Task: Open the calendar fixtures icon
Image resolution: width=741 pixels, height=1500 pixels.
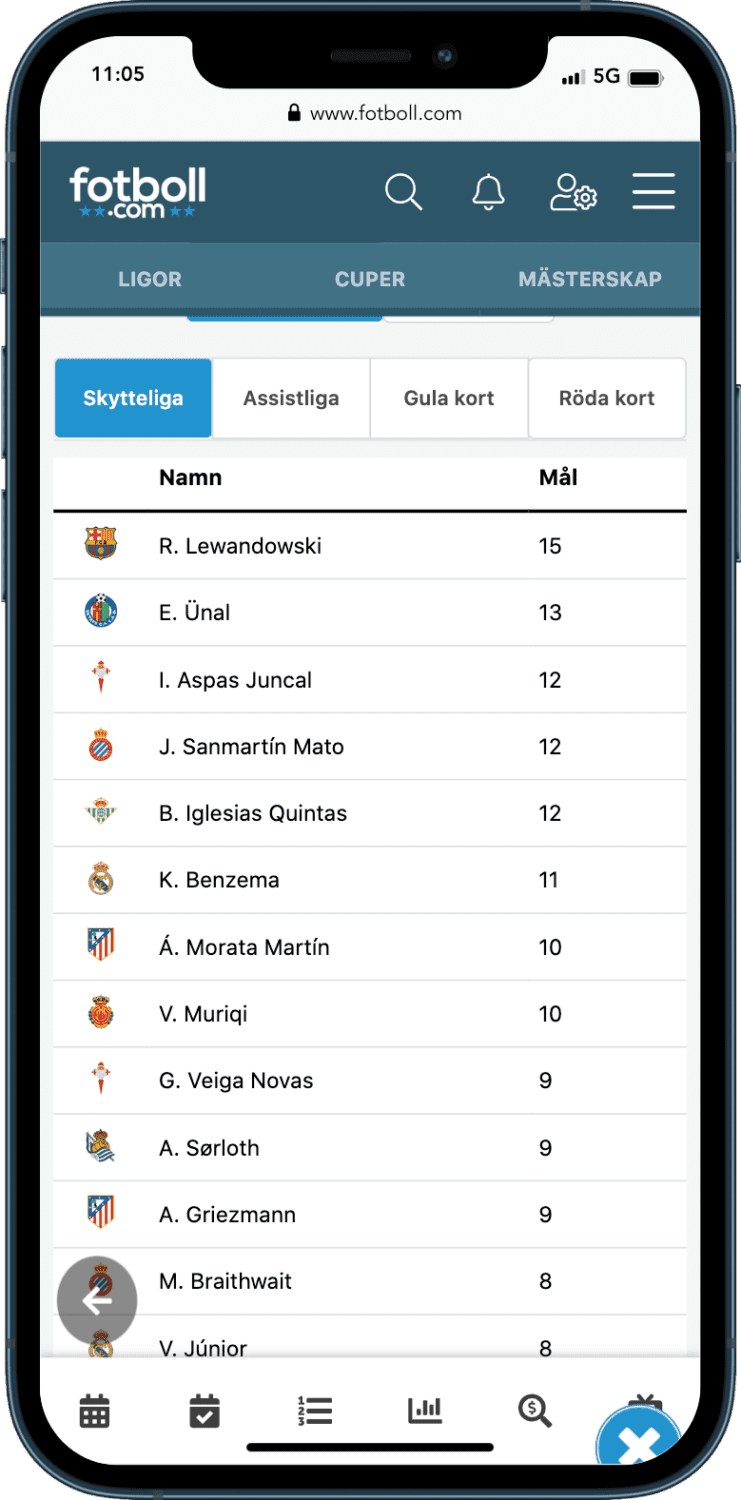Action: tap(94, 1410)
